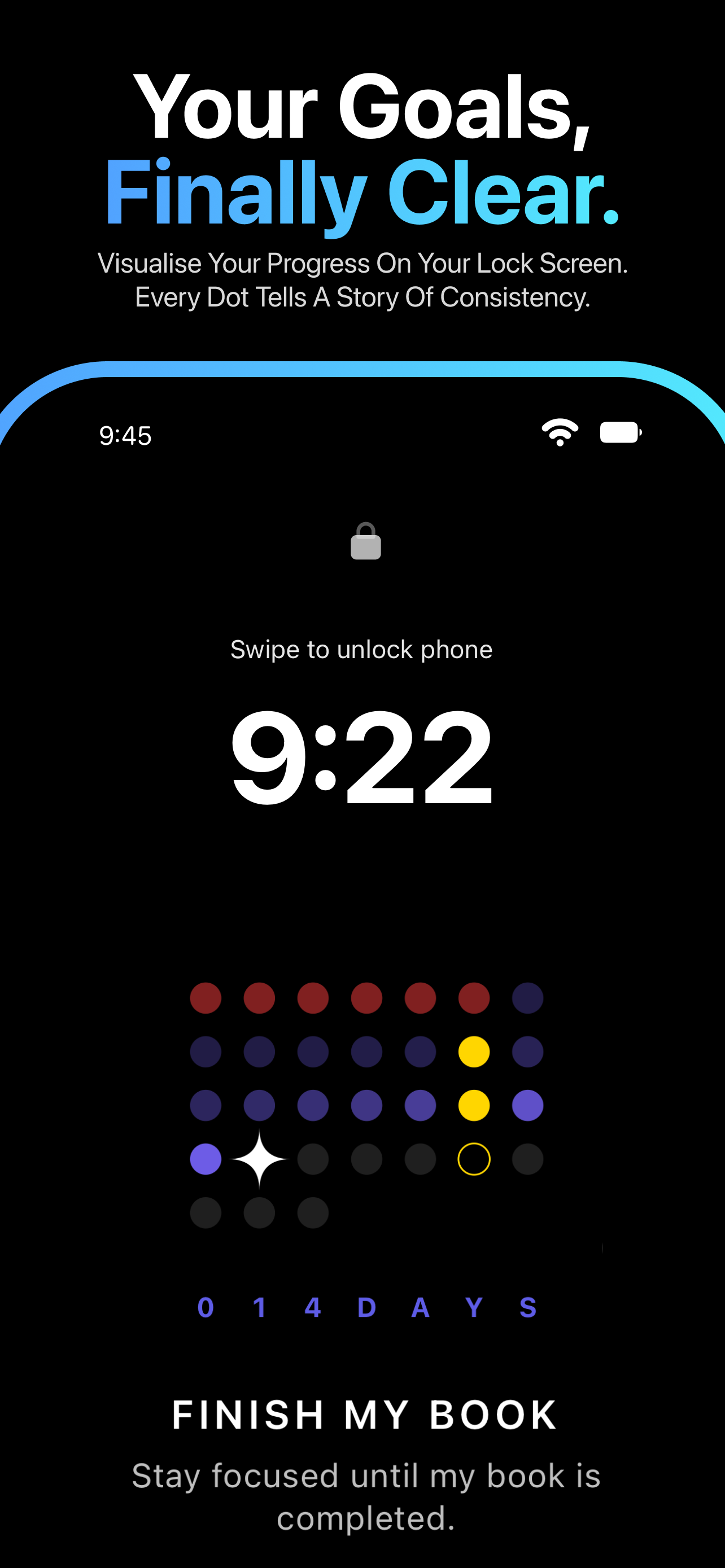
Task: Select the dot grid progress tracker
Action: pyautogui.click(x=365, y=1105)
